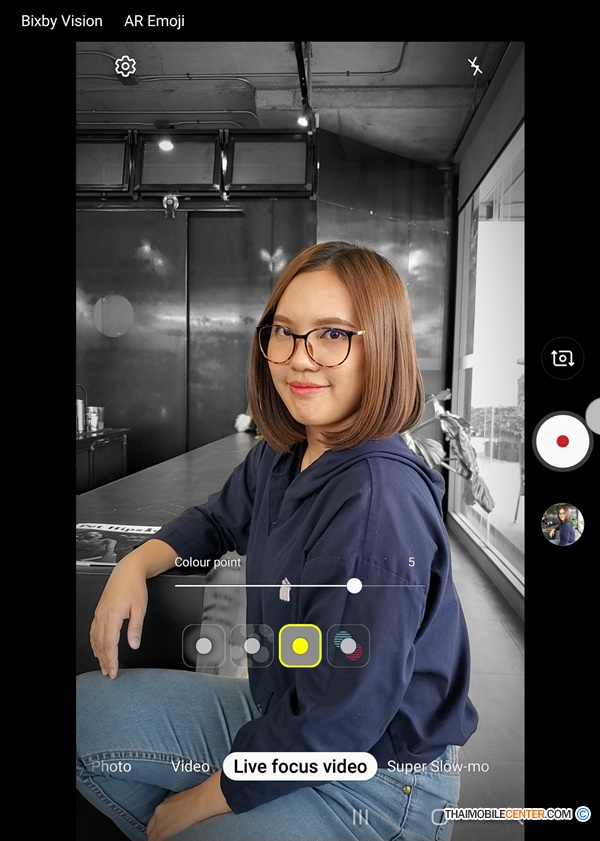Select the first blur effect option

204,646
